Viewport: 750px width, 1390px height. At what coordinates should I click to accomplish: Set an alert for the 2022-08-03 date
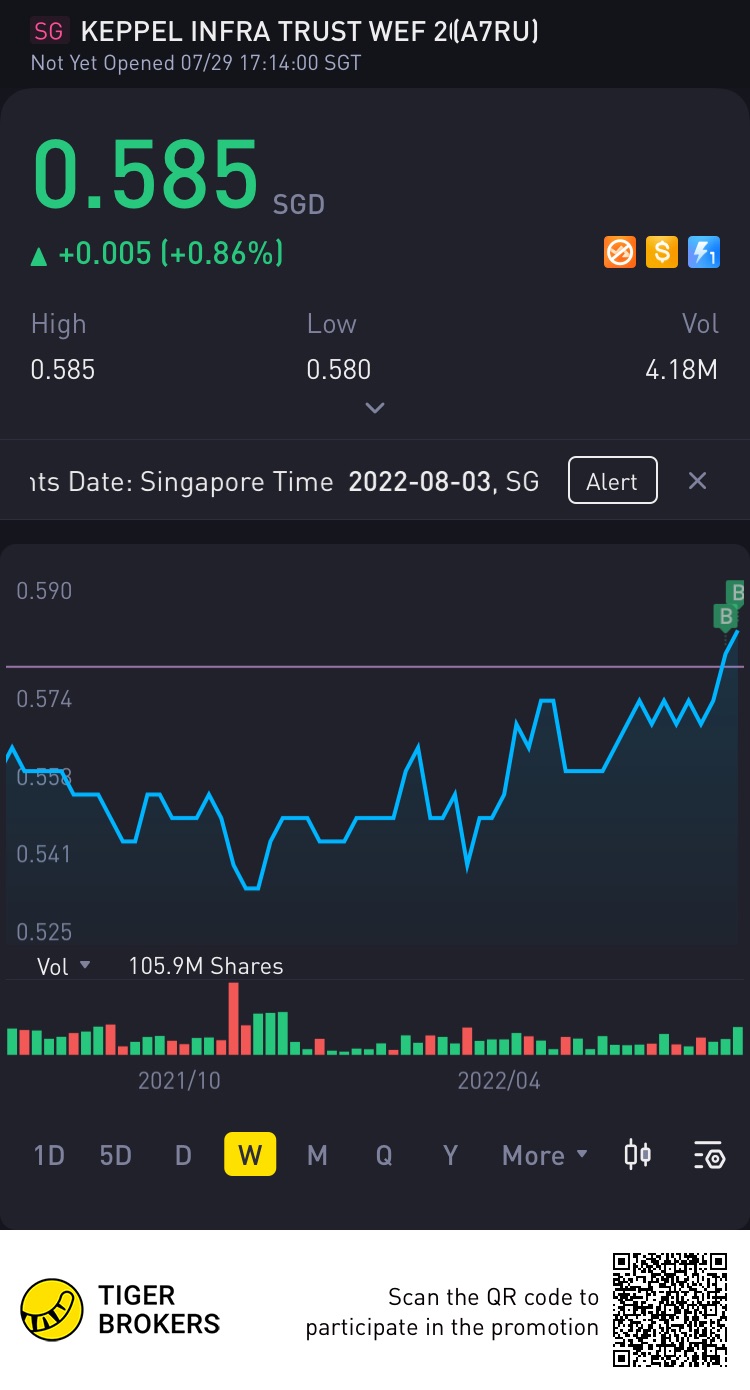612,481
